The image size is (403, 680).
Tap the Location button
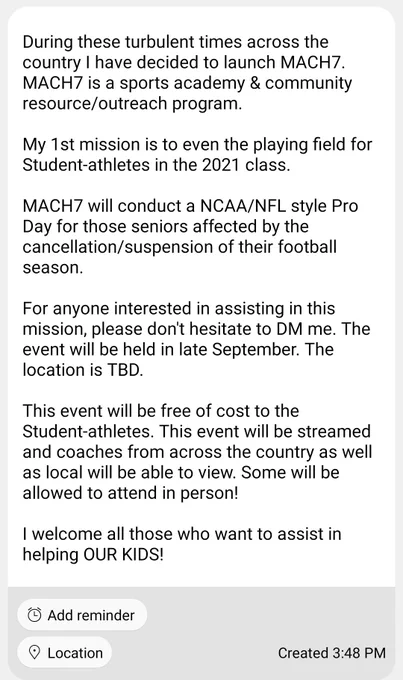(x=65, y=652)
